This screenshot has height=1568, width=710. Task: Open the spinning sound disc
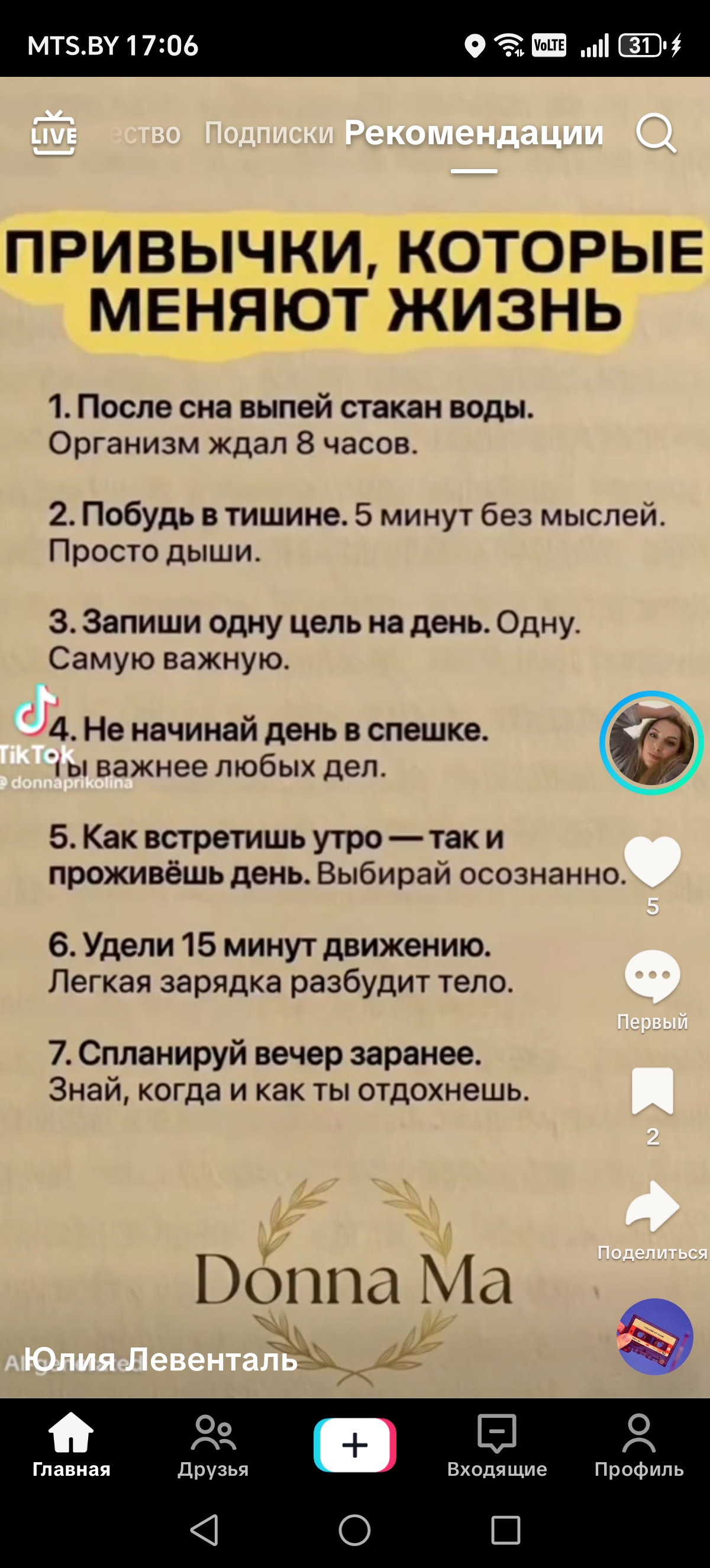tap(655, 1336)
